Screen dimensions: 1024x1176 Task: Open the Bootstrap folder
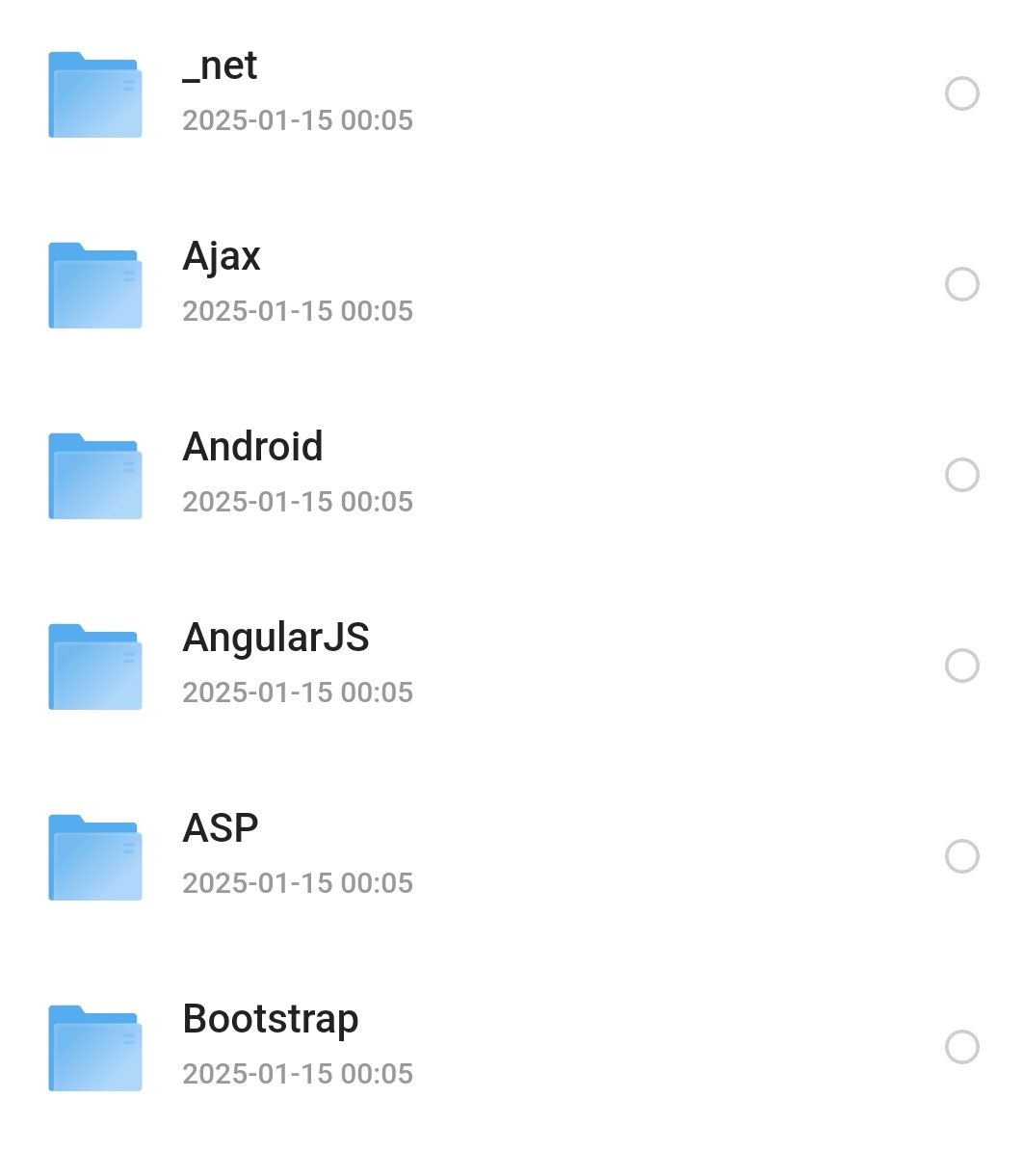coord(271,1021)
